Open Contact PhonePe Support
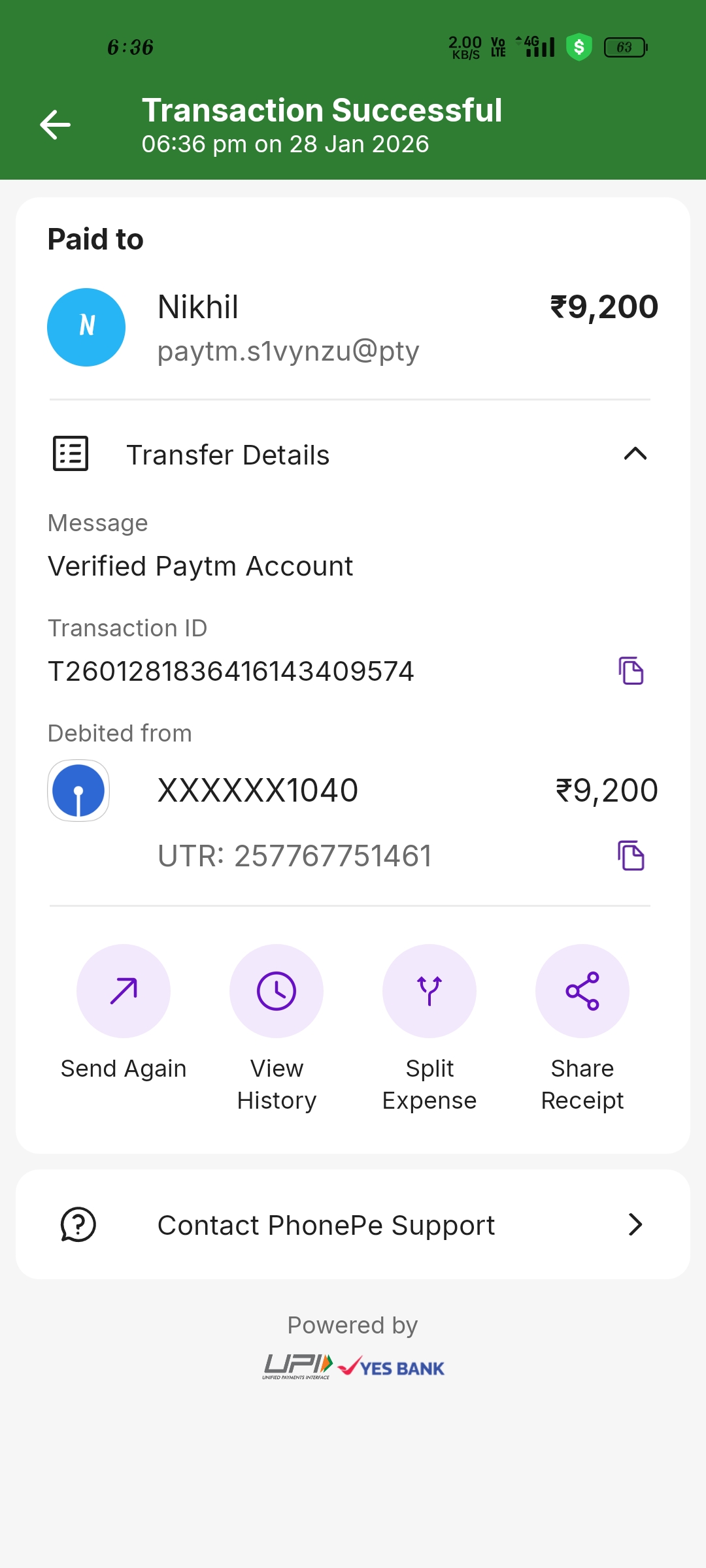Viewport: 706px width, 1568px height. (353, 1225)
